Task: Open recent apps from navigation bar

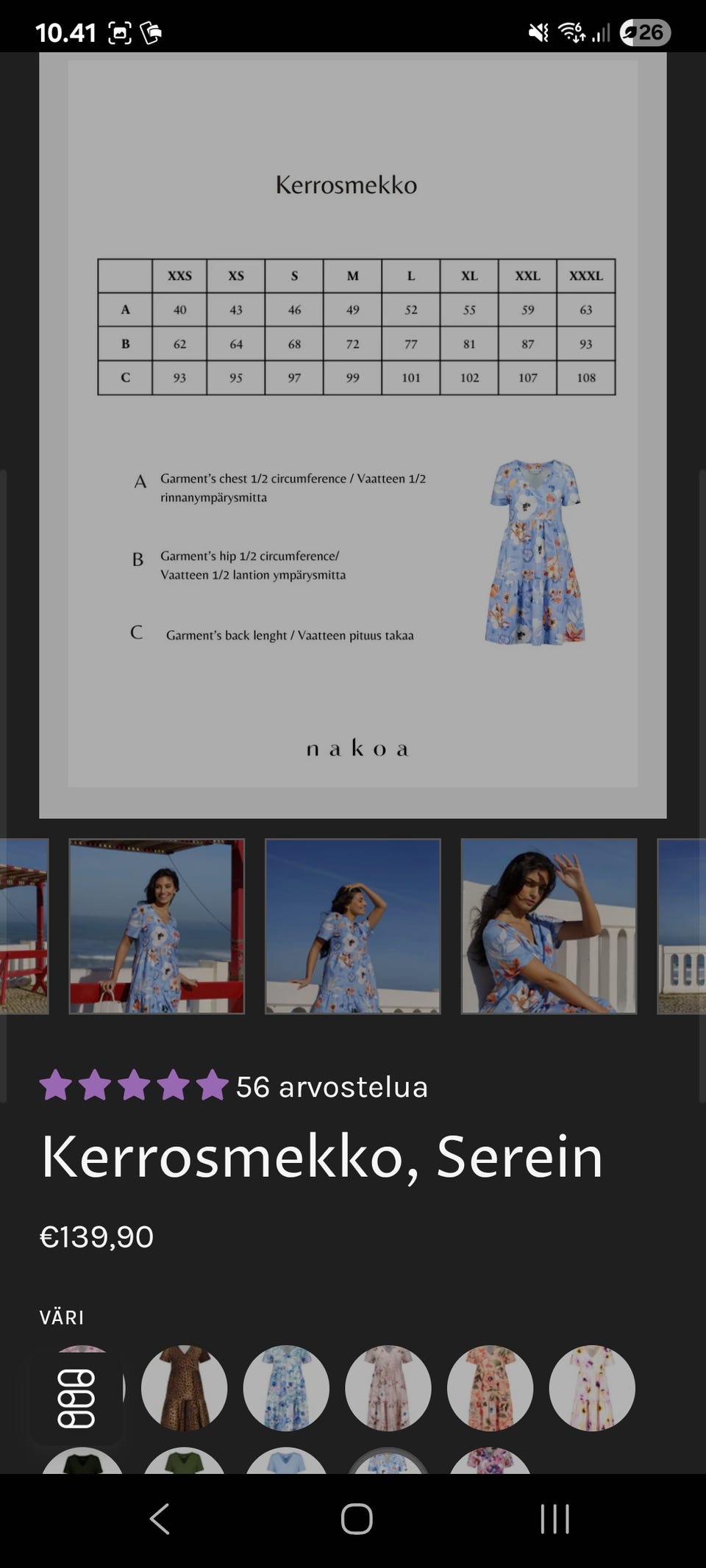Action: click(555, 1519)
